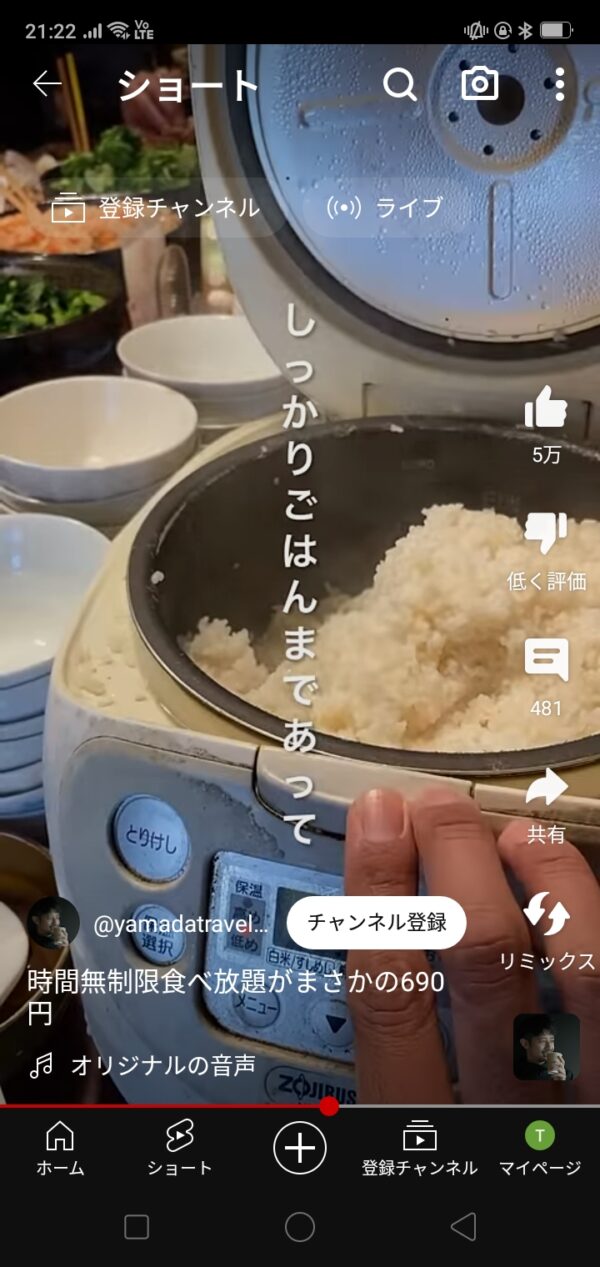
Task: Subscribe with the チャンネル登録 button
Action: pyautogui.click(x=376, y=922)
